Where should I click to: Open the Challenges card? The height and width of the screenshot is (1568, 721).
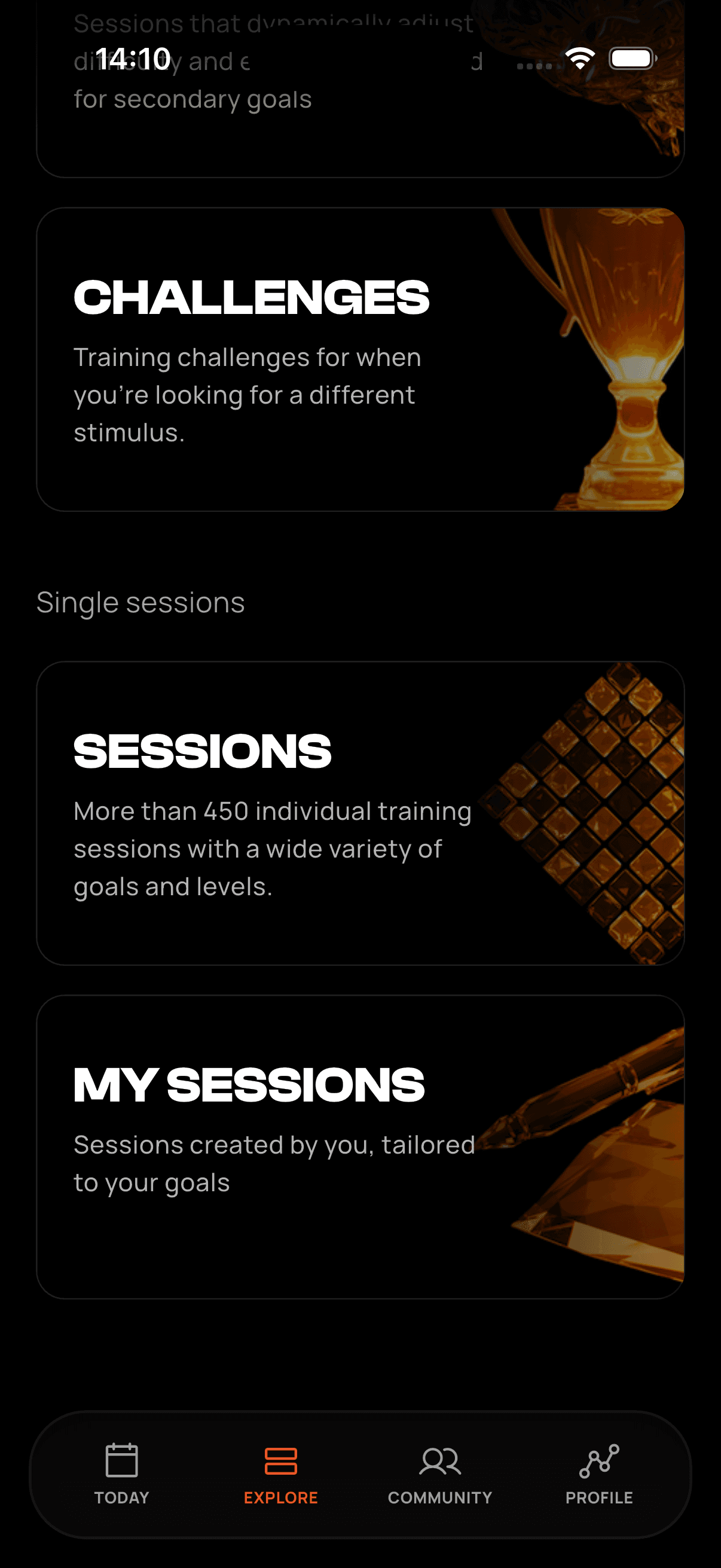click(360, 359)
